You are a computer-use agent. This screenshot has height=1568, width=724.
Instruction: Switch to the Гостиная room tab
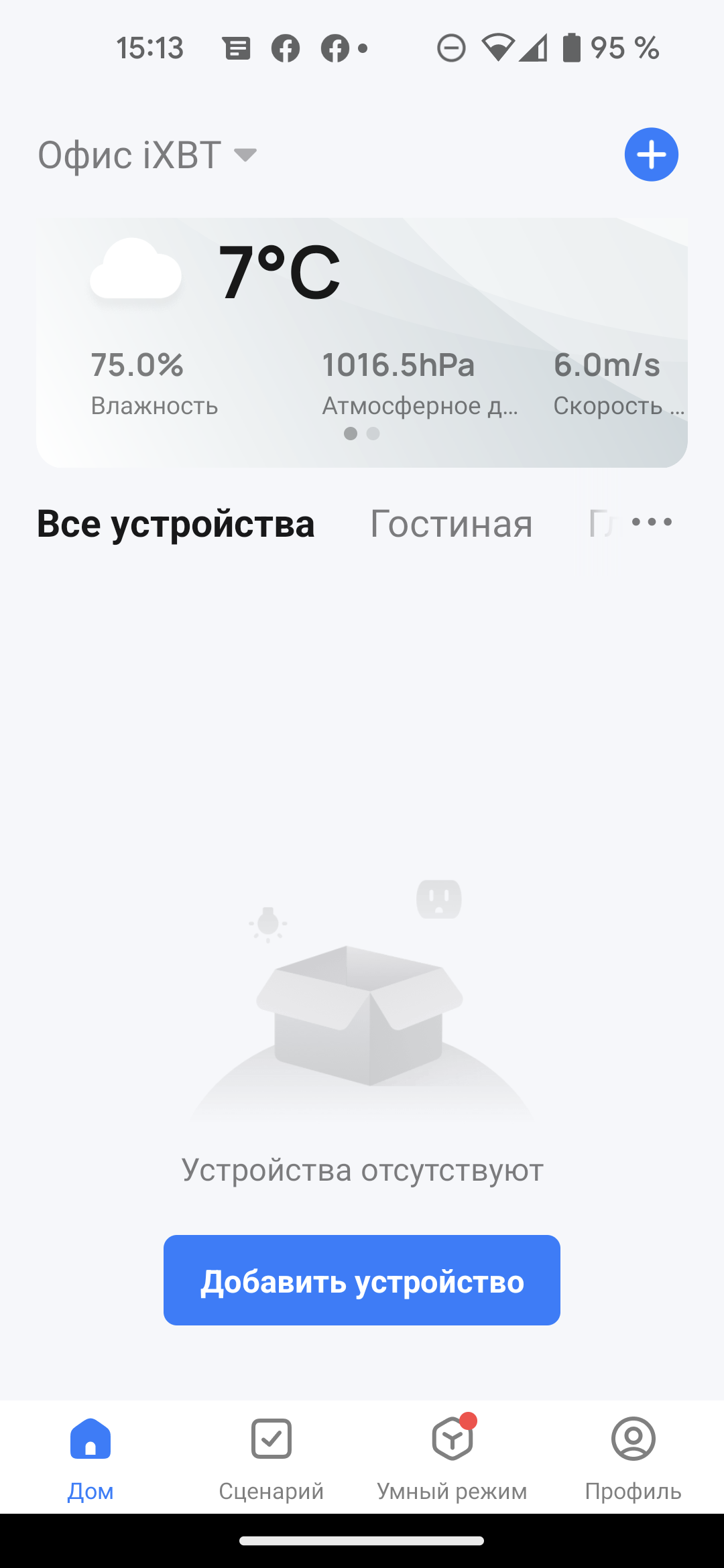(451, 523)
